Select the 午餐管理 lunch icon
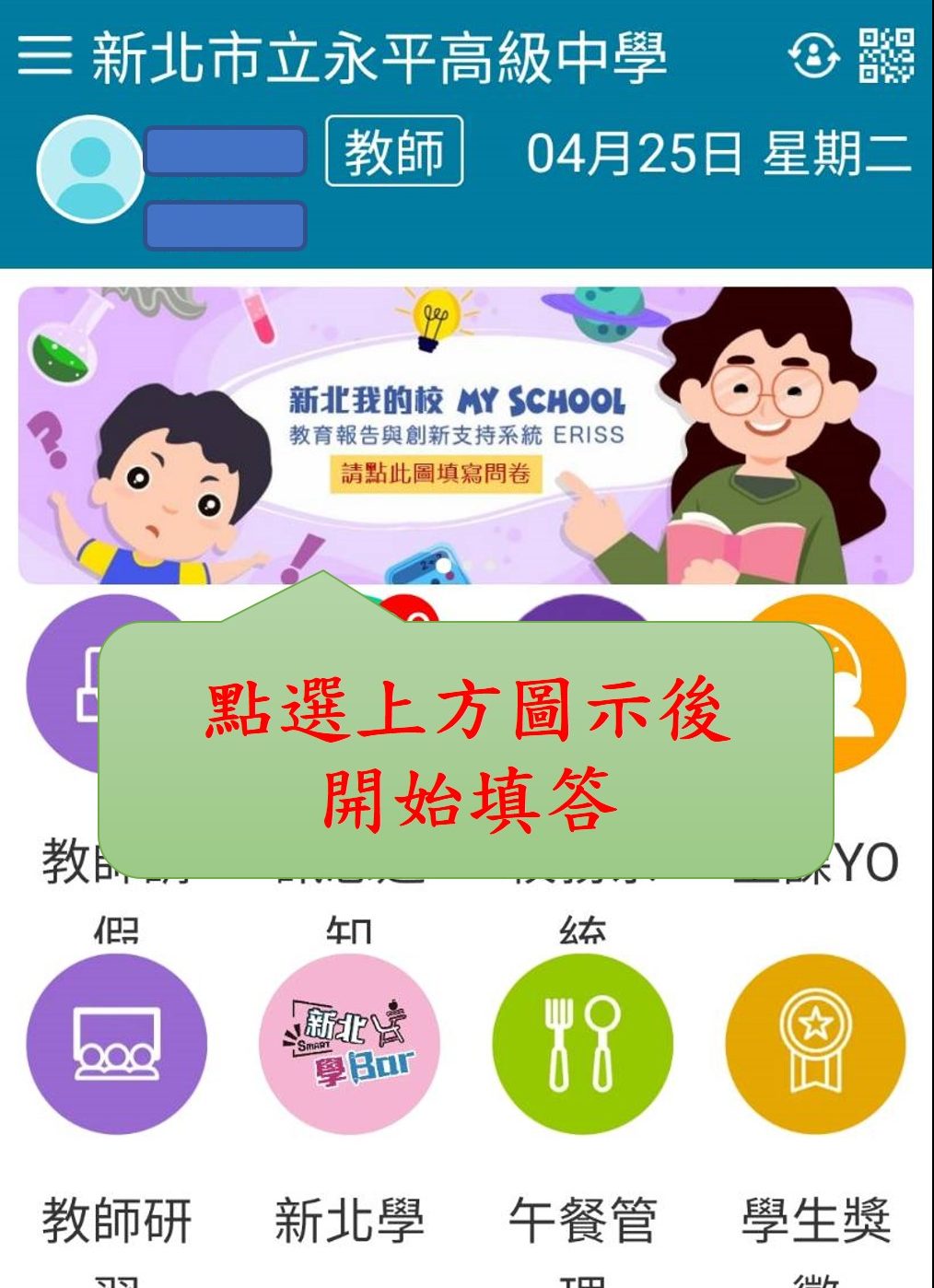 point(582,1045)
